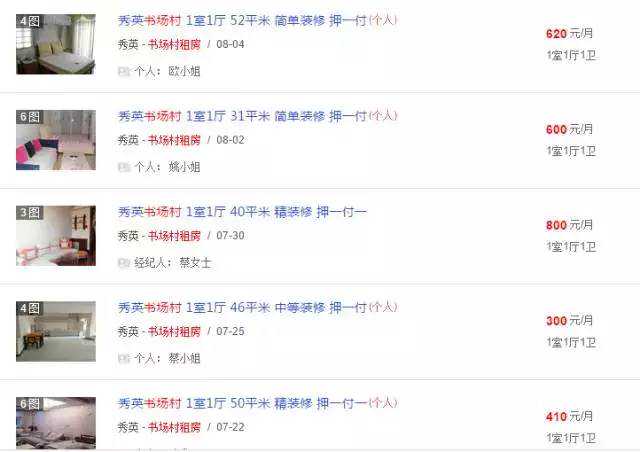Viewport: 640px width, 452px height.
Task: View photos of the 600元 listing
Action: 56,140
